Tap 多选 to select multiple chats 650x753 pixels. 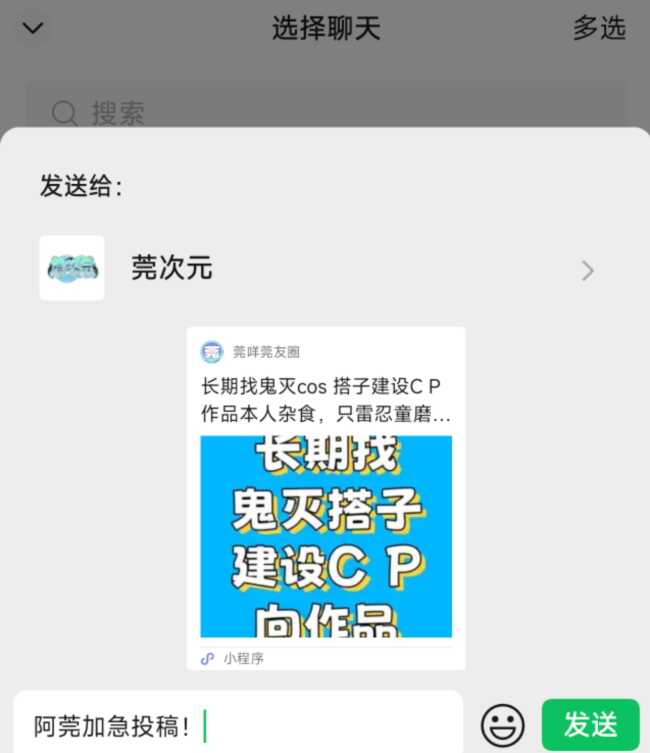click(x=598, y=28)
